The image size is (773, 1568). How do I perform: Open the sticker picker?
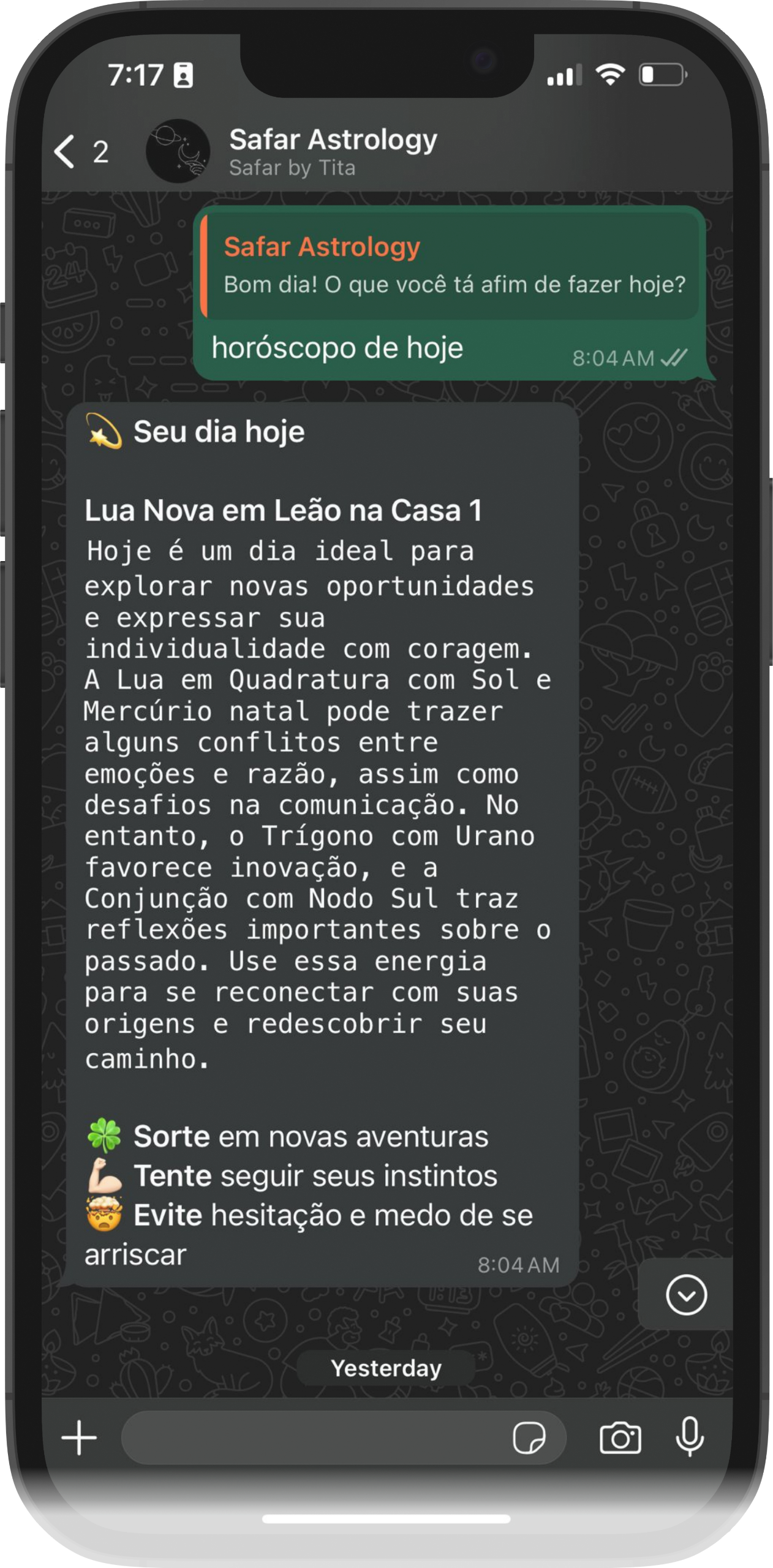coord(529,1438)
